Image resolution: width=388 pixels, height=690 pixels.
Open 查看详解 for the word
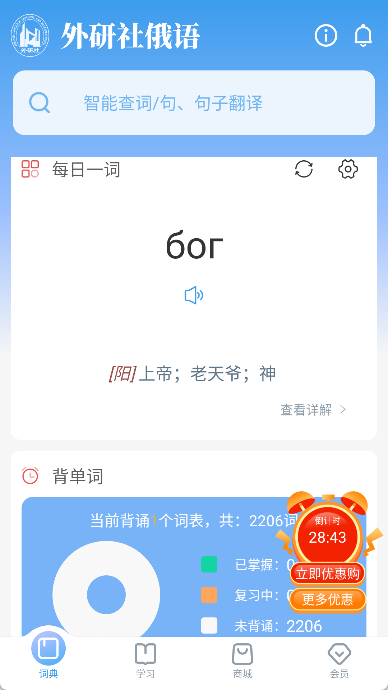coord(313,410)
